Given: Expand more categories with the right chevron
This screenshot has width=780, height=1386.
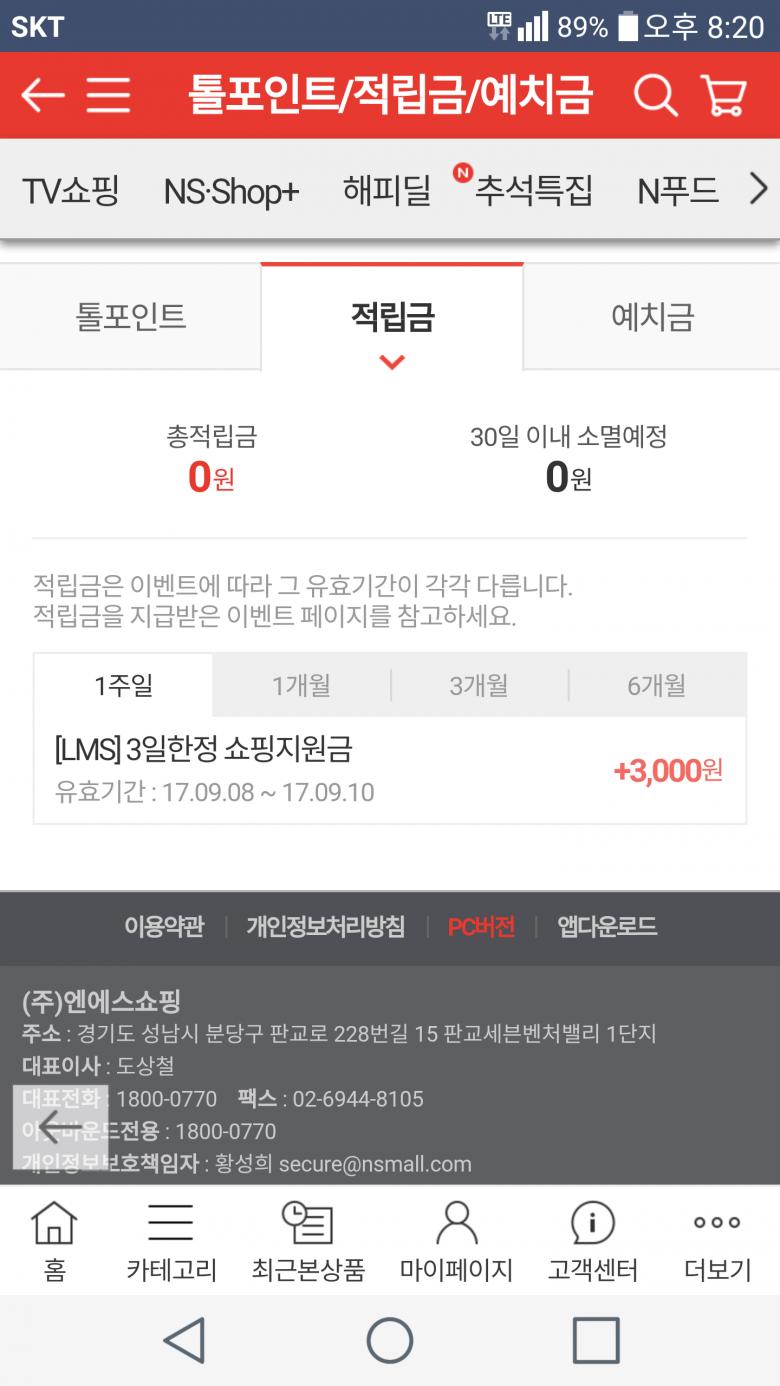Looking at the screenshot, I should 759,188.
